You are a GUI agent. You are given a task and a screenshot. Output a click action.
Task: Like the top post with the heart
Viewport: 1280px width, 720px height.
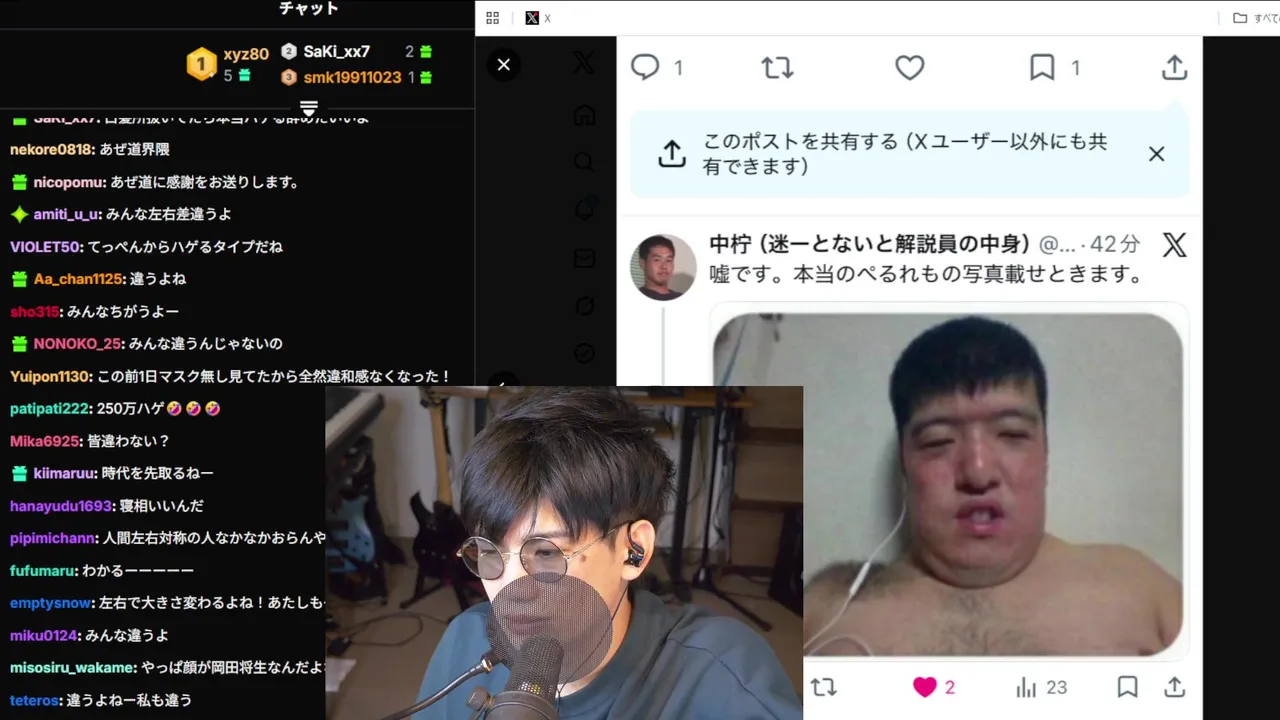click(909, 67)
